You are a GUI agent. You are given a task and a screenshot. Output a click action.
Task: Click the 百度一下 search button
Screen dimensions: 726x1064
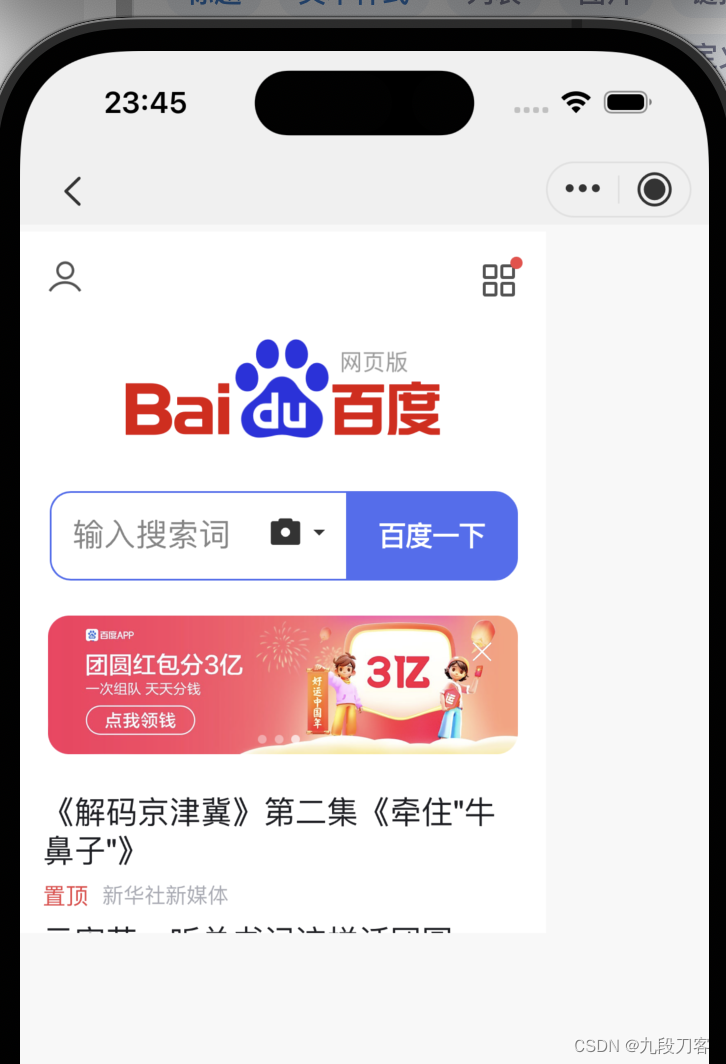[432, 535]
